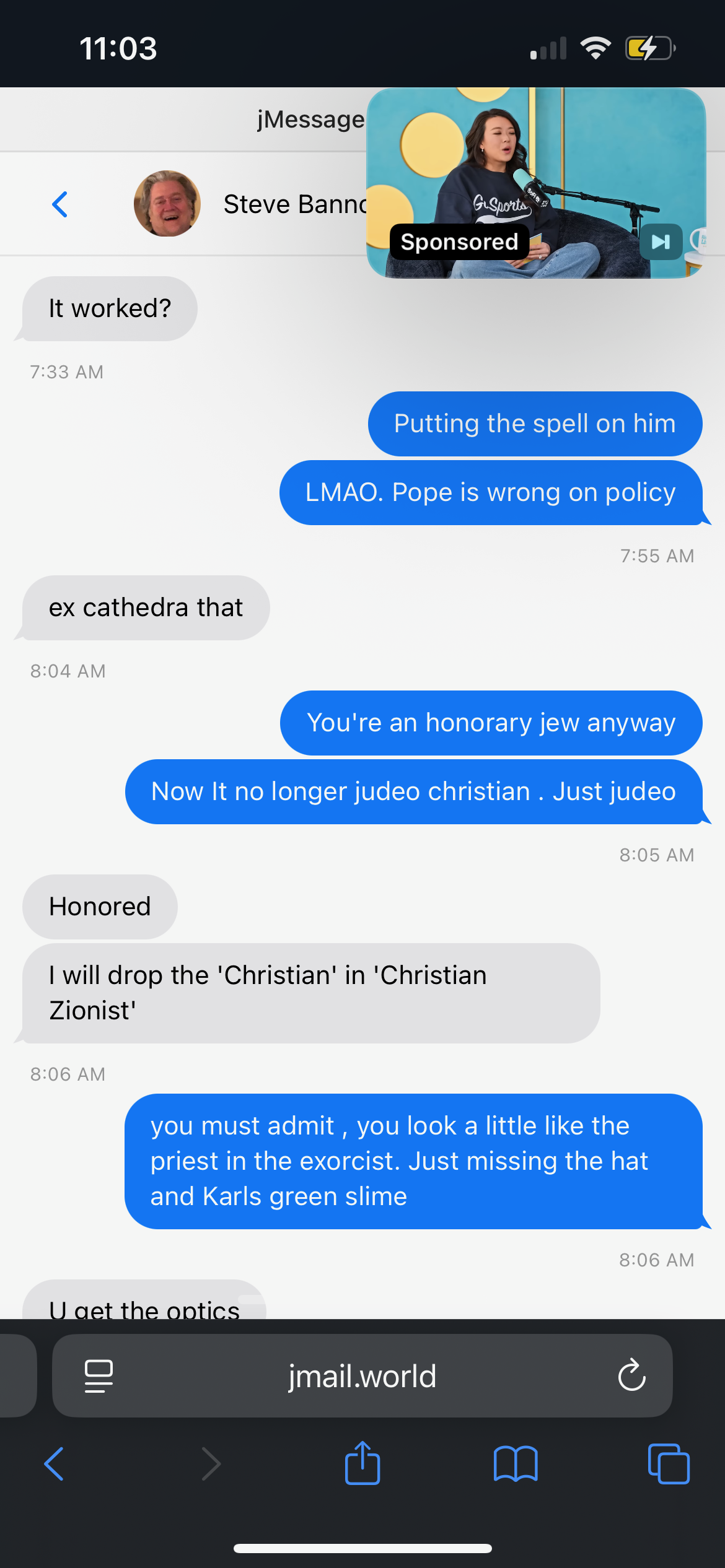Open Safari bookmarks
This screenshot has height=1568, width=725.
point(516,1464)
